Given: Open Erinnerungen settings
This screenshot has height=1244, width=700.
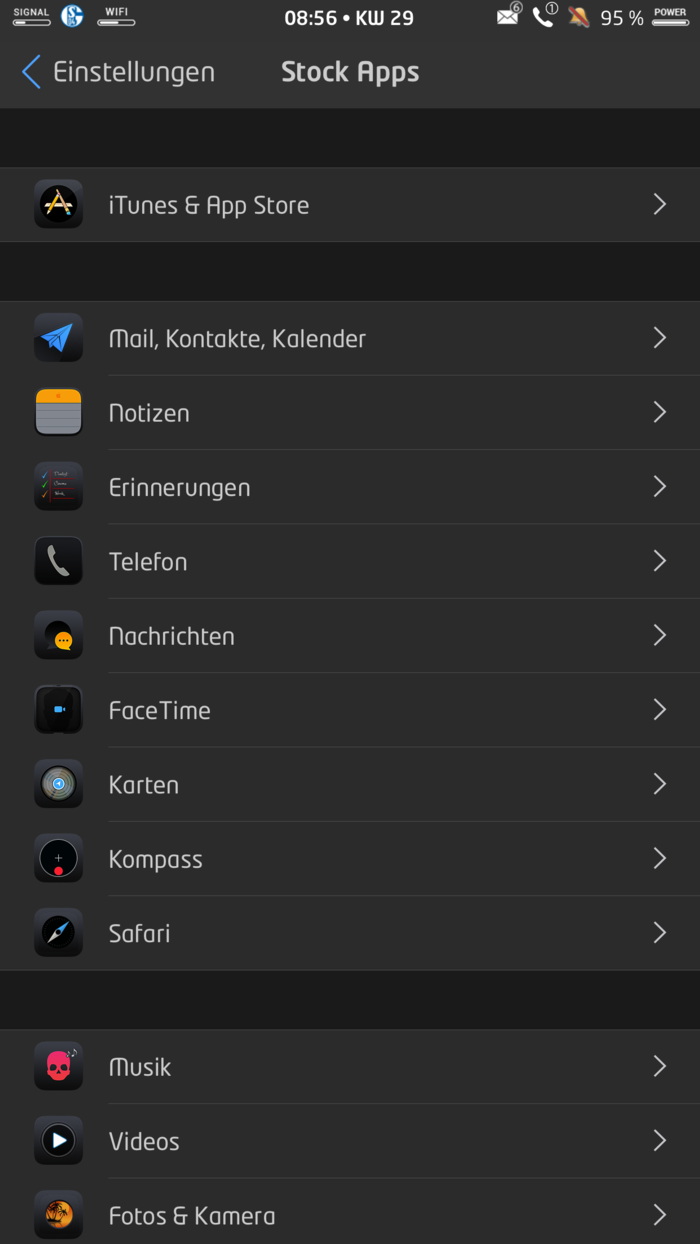Looking at the screenshot, I should point(350,487).
